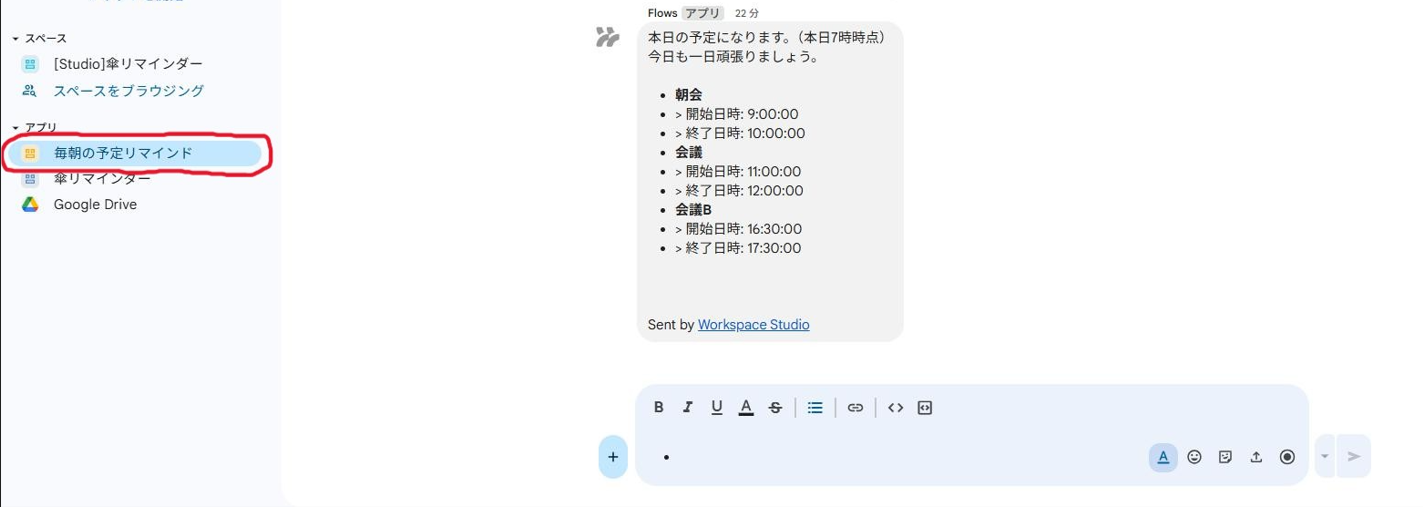
Task: Tap the plus button beside the message box
Action: (x=613, y=457)
